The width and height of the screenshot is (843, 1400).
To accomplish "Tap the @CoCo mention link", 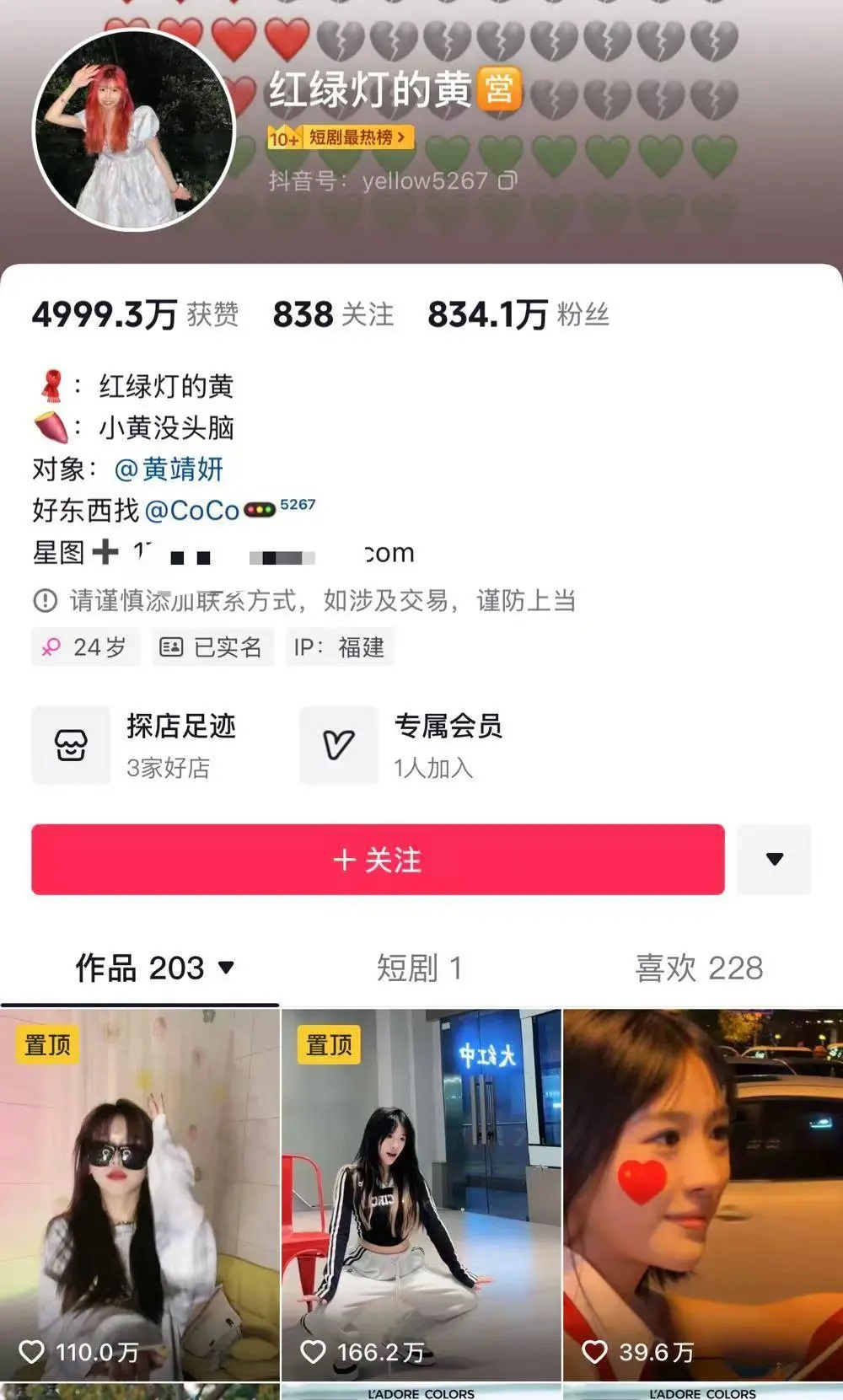I will 192,509.
